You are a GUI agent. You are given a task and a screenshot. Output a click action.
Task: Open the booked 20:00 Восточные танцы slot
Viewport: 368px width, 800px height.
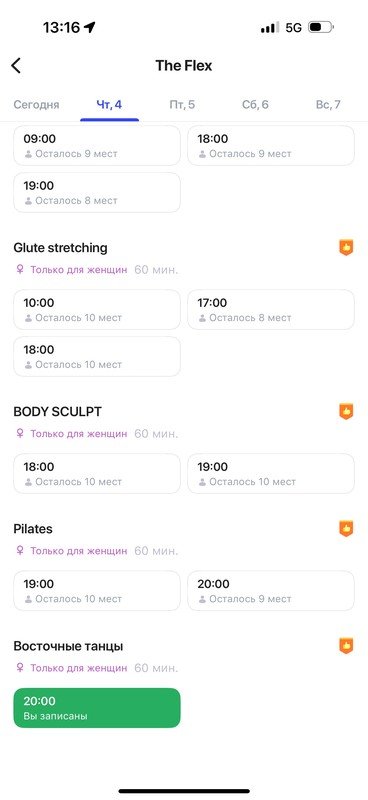pos(97,708)
